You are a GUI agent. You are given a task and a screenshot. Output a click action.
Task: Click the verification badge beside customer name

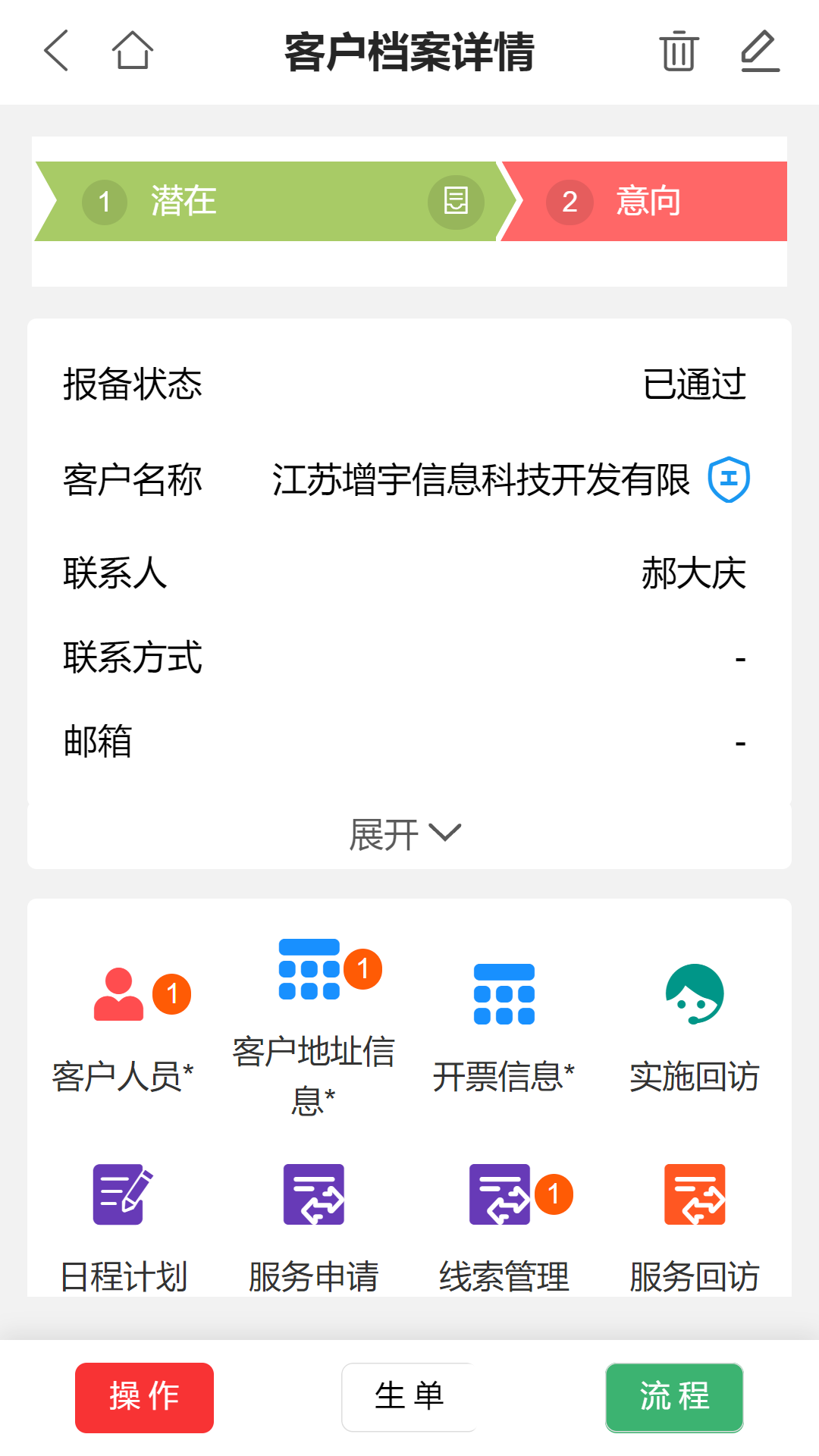[x=728, y=481]
